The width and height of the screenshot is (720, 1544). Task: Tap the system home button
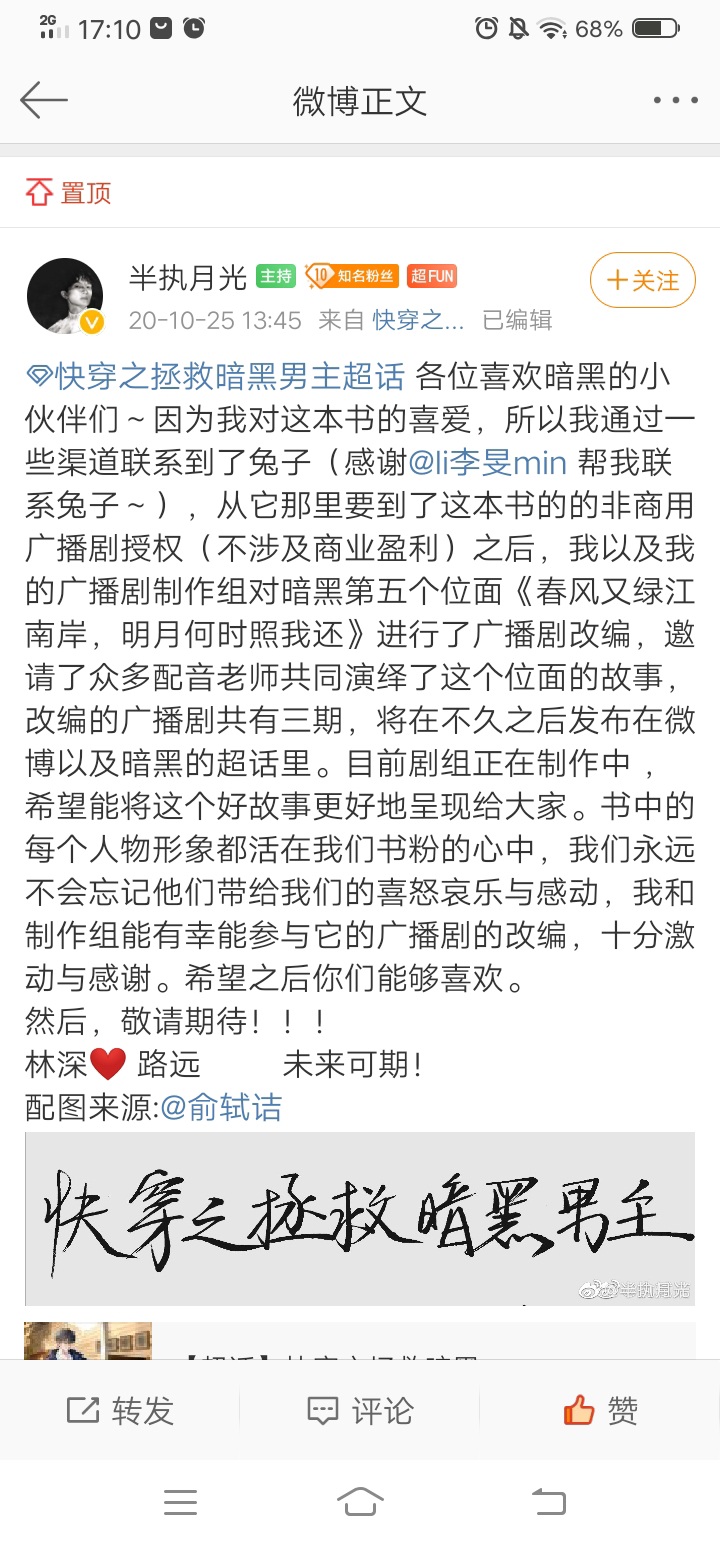pyautogui.click(x=360, y=1501)
